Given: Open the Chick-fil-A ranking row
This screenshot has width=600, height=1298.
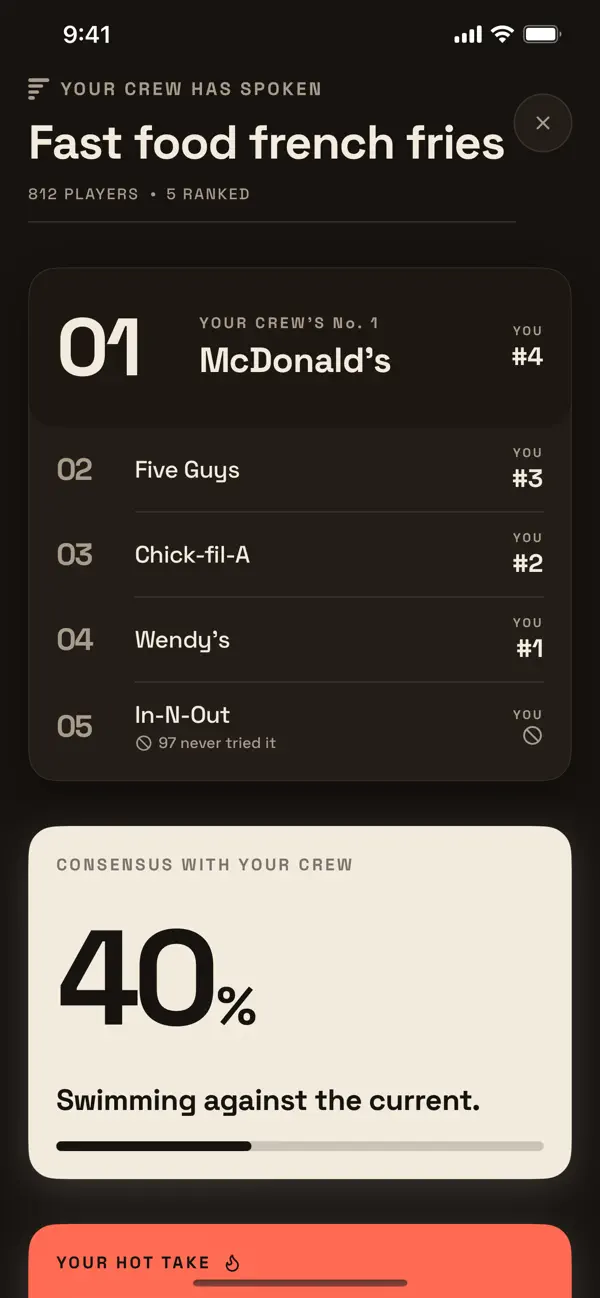Looking at the screenshot, I should pos(300,555).
